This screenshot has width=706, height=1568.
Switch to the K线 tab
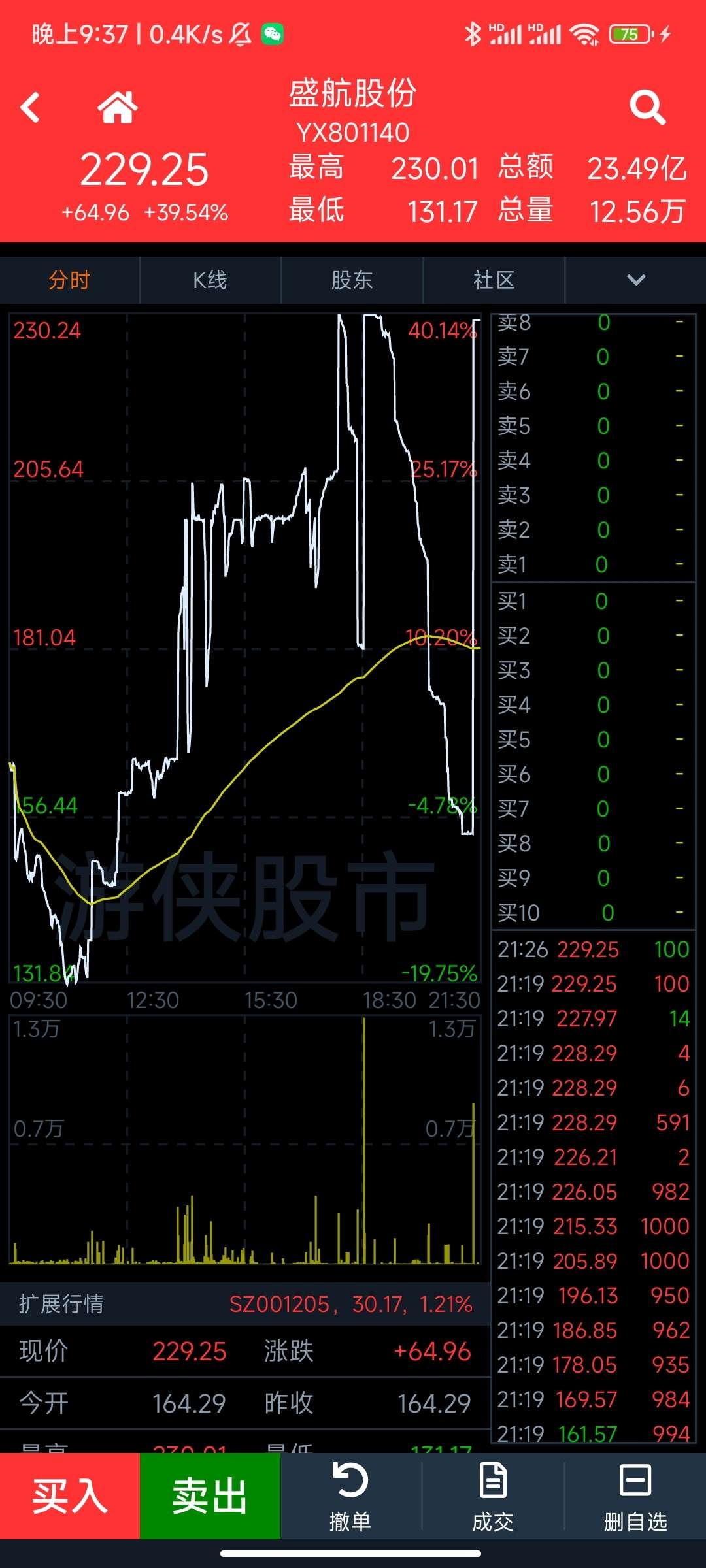tap(210, 280)
